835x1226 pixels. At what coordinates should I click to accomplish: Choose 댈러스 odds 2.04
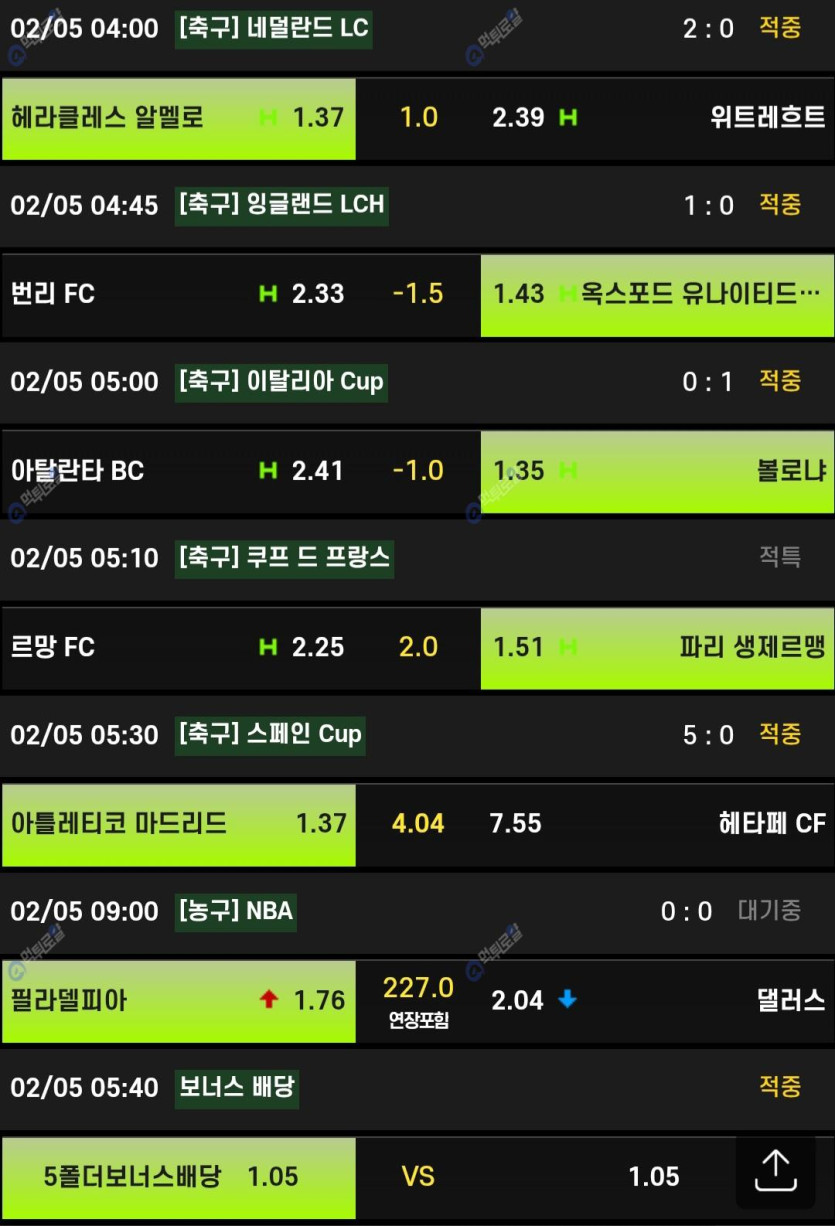click(x=657, y=1000)
